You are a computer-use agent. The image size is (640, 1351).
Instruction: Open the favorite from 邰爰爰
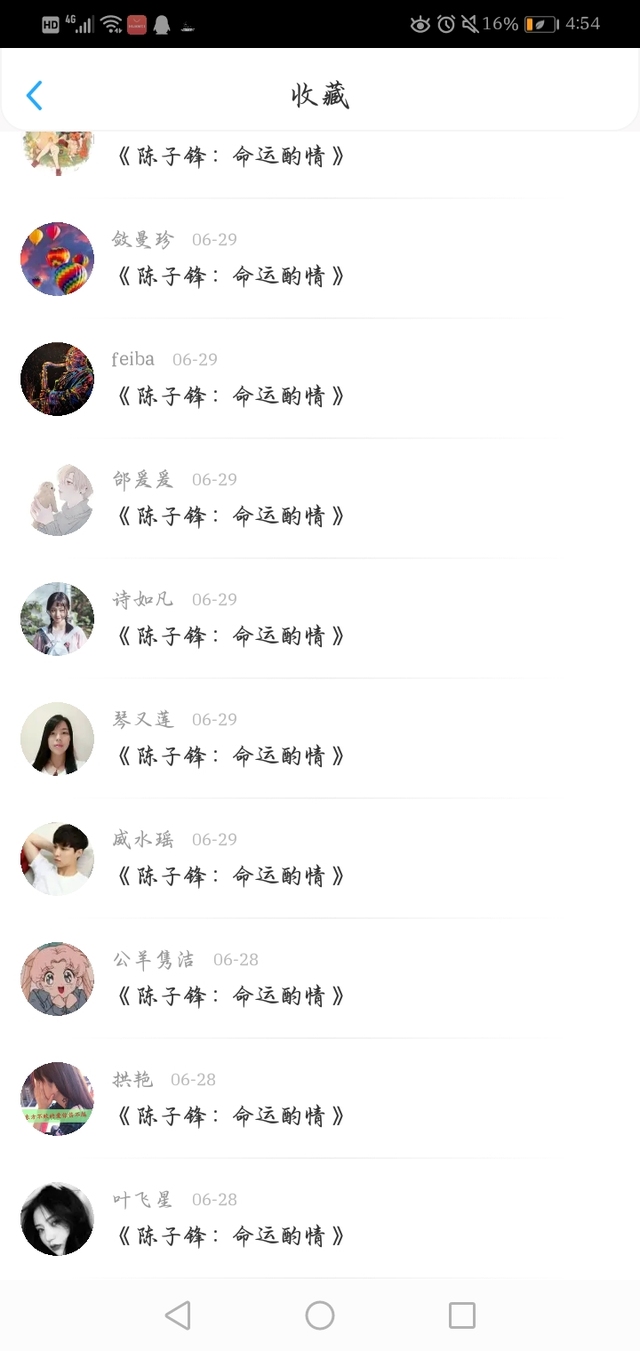click(x=320, y=499)
